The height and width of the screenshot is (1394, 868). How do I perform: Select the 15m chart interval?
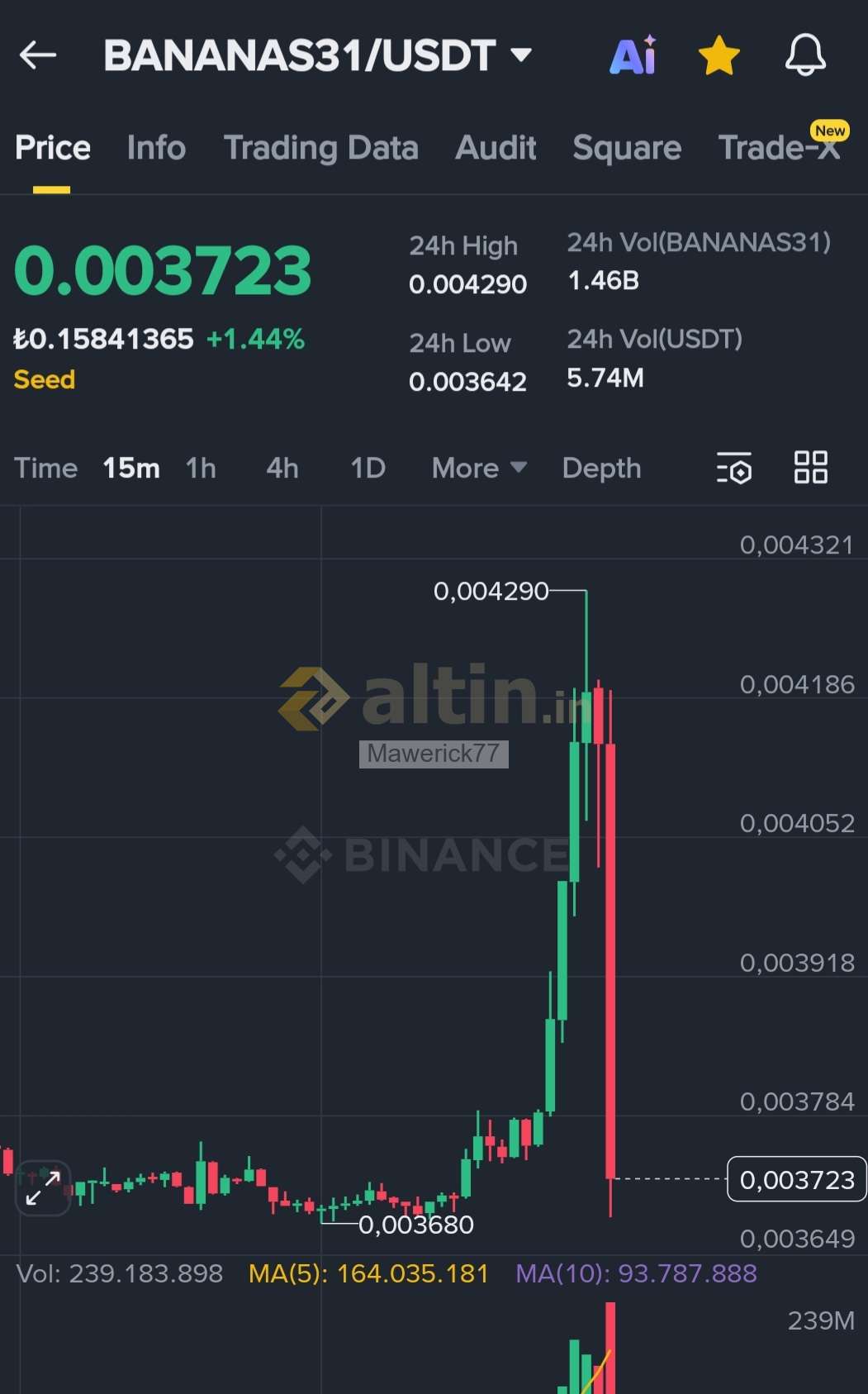[x=130, y=469]
